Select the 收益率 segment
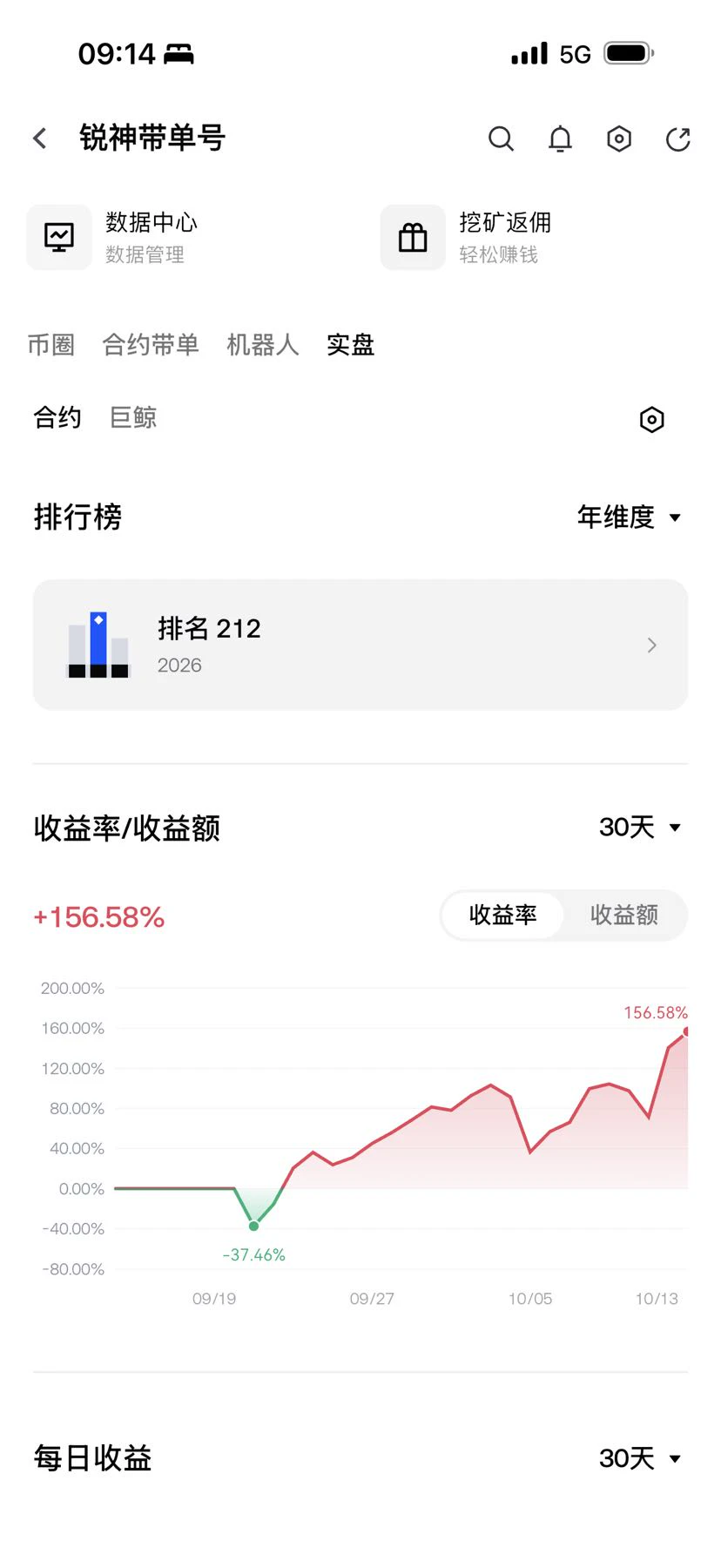This screenshot has height=1568, width=721. [502, 915]
